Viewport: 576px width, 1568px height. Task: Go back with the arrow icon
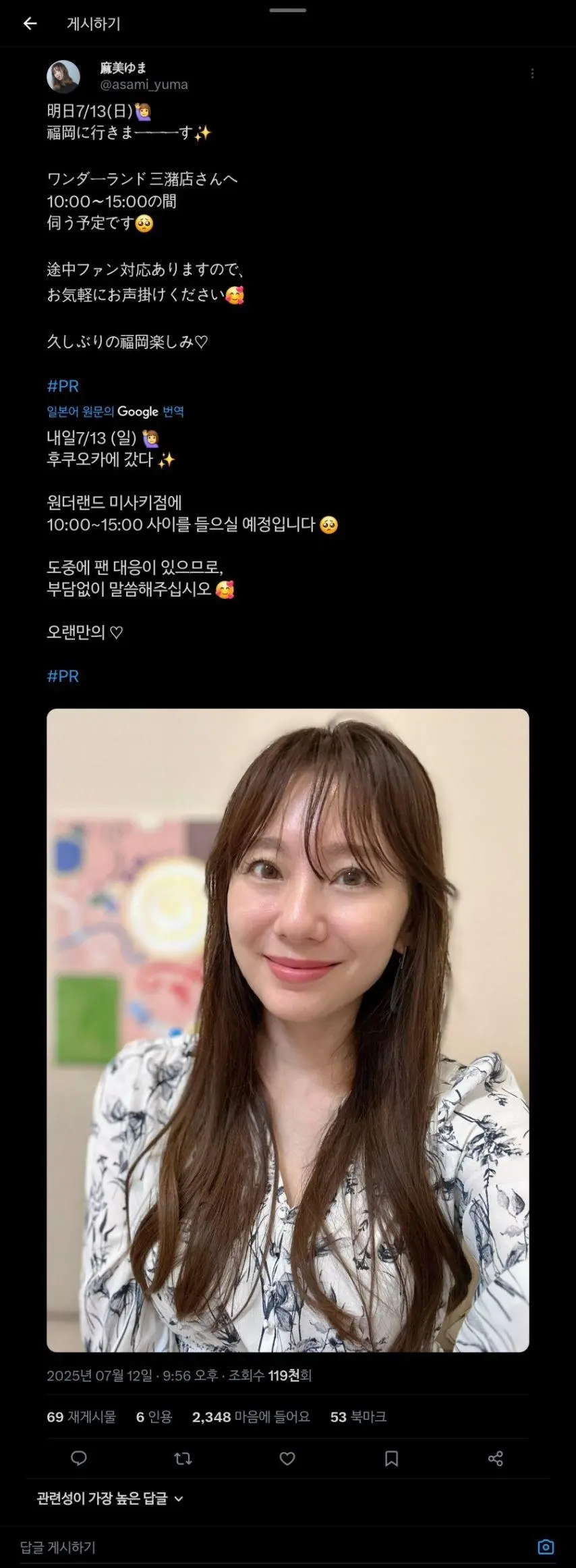click(x=30, y=24)
